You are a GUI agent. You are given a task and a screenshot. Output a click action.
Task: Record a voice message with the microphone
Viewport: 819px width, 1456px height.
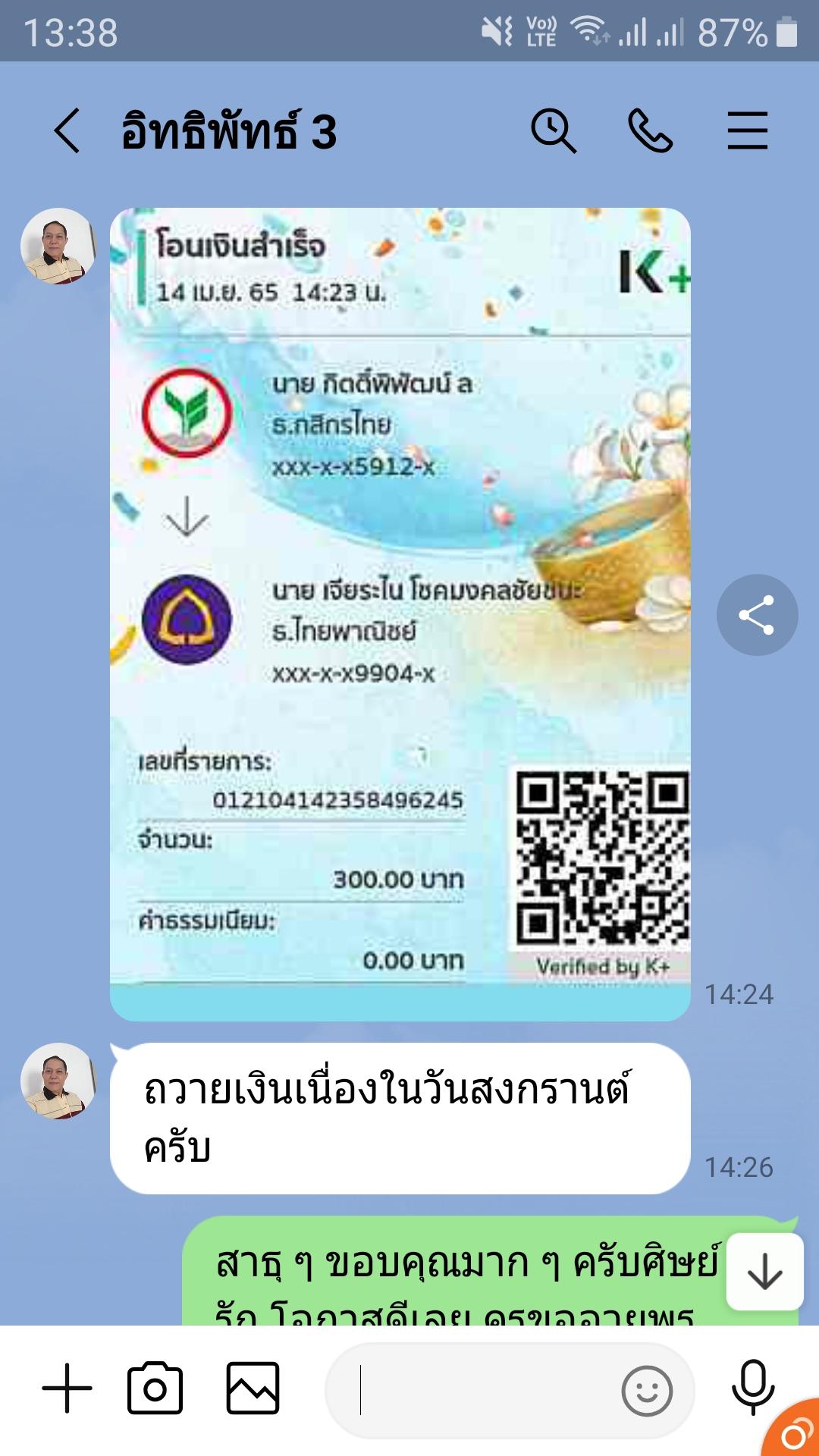752,1388
